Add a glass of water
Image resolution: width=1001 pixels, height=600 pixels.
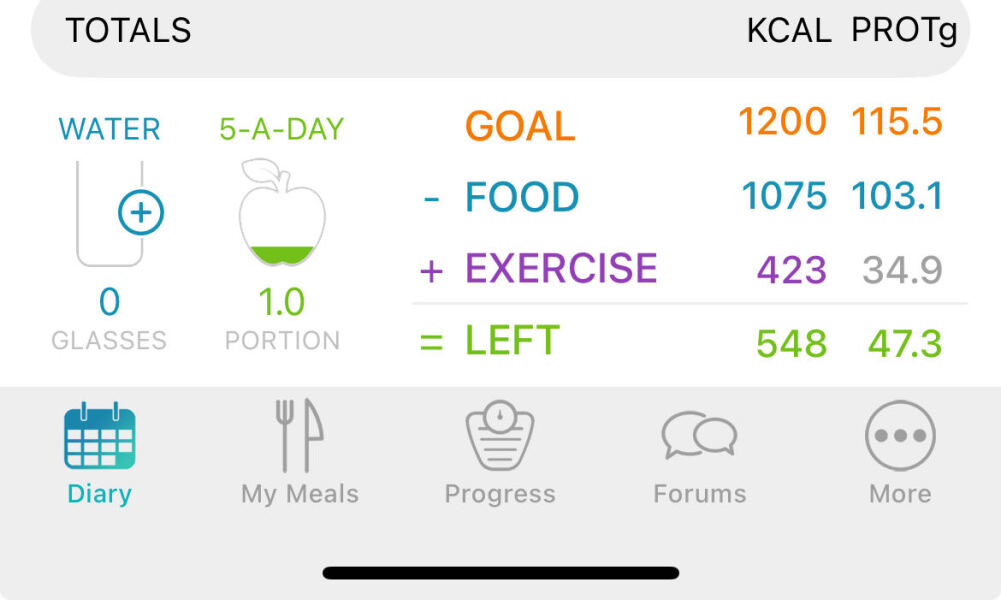pos(141,213)
